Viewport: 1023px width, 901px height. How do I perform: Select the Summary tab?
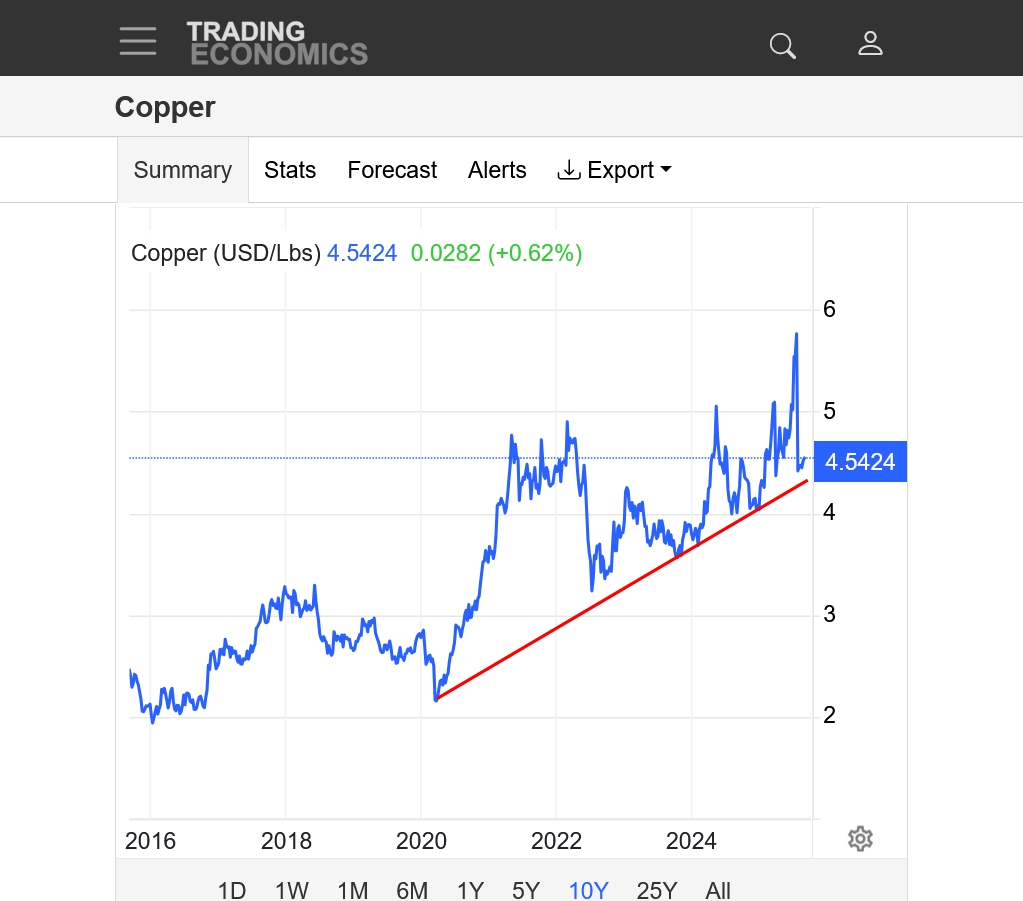point(183,170)
